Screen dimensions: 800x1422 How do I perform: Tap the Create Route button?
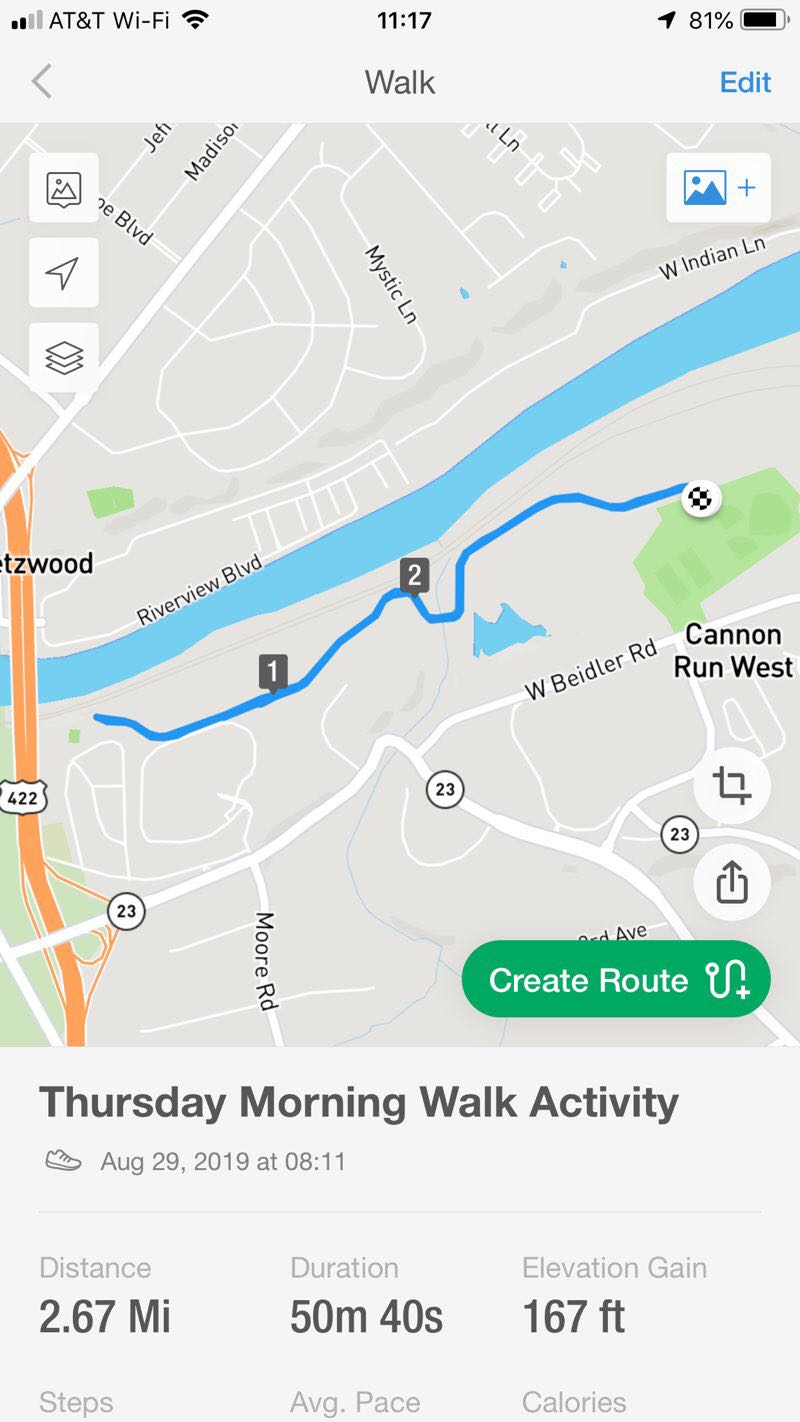click(616, 980)
